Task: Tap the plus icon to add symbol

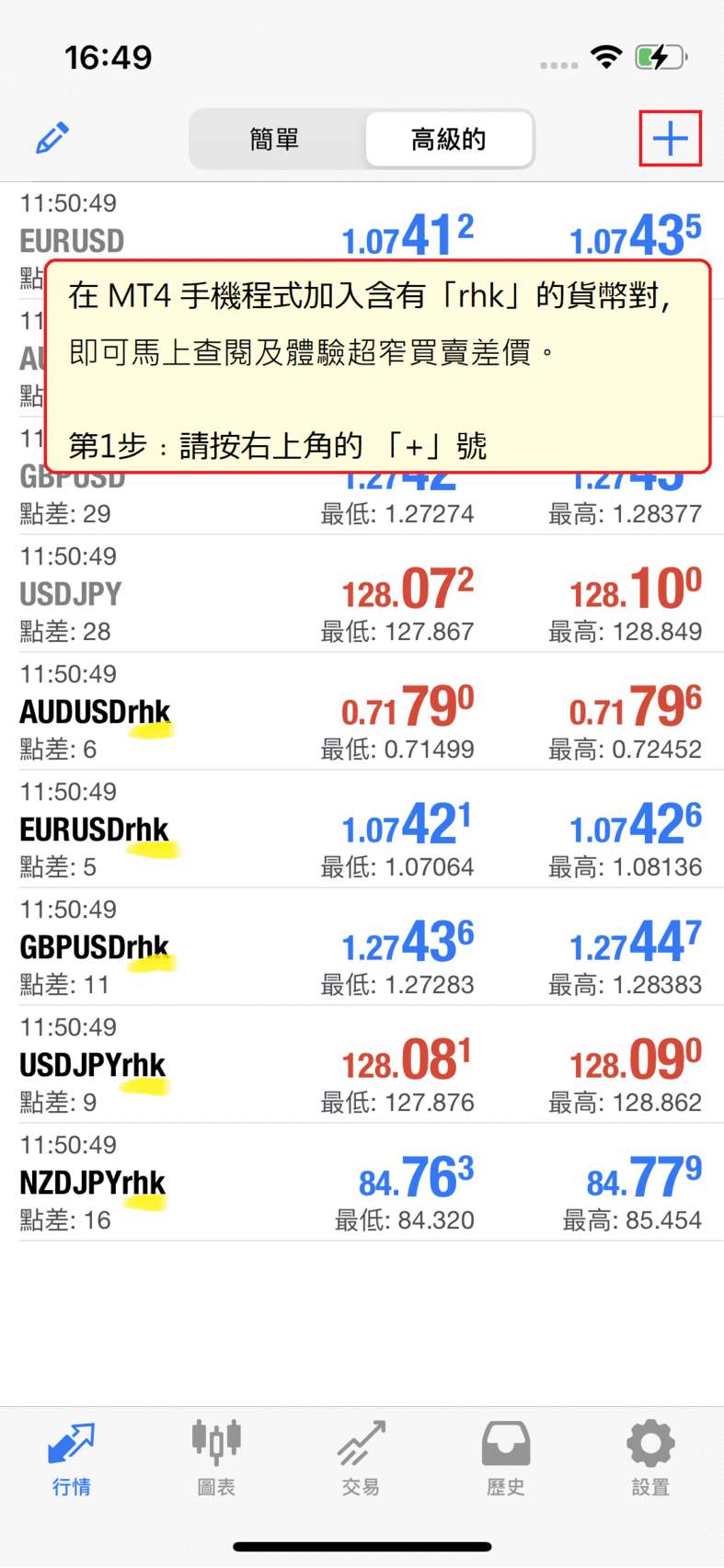Action: tap(670, 139)
